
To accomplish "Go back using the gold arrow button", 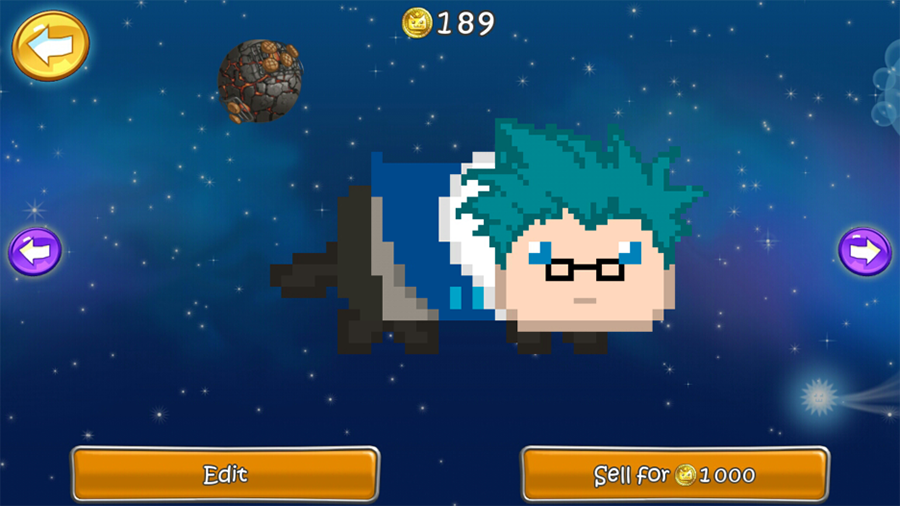I will click(x=51, y=45).
